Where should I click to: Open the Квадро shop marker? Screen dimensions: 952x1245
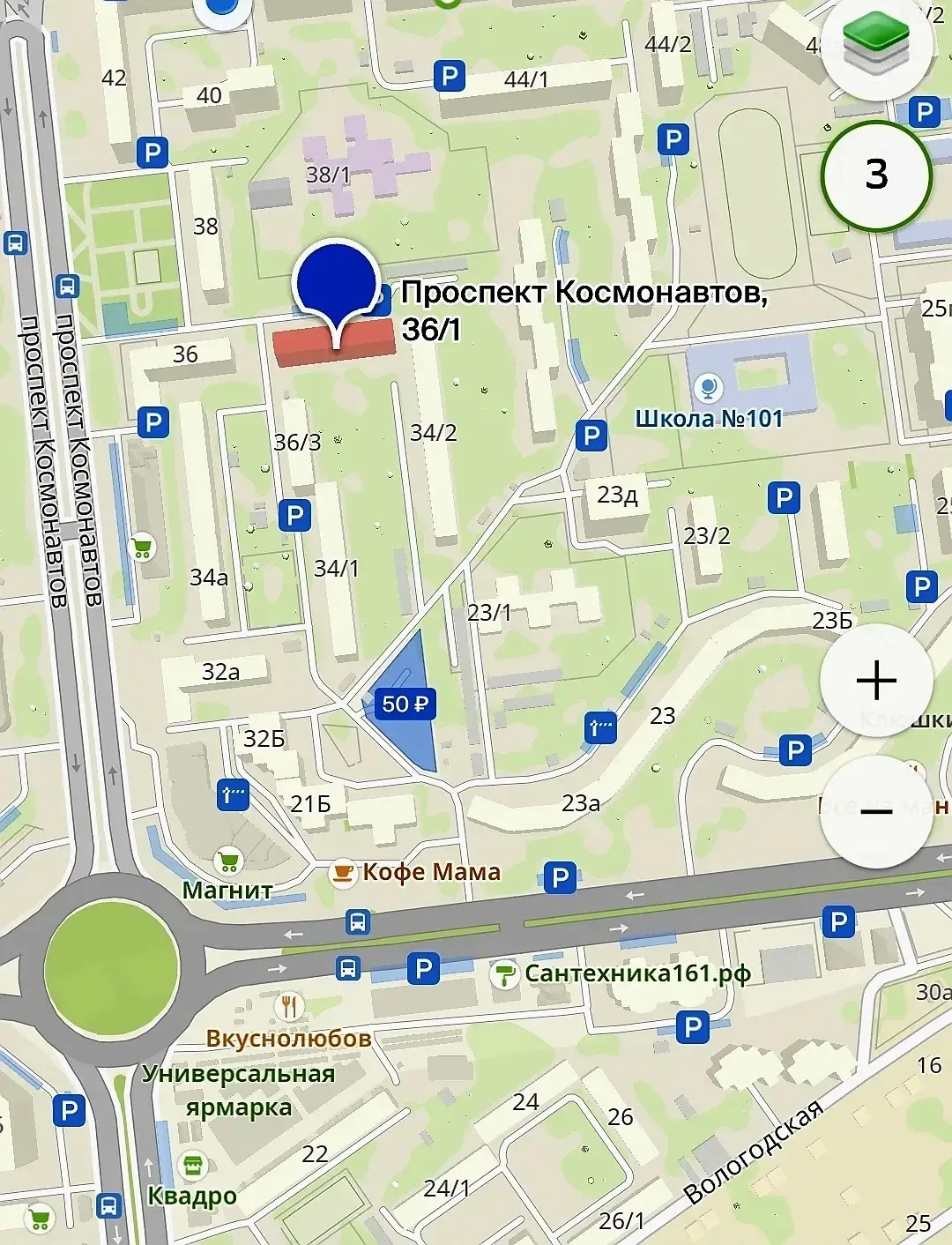click(192, 1166)
